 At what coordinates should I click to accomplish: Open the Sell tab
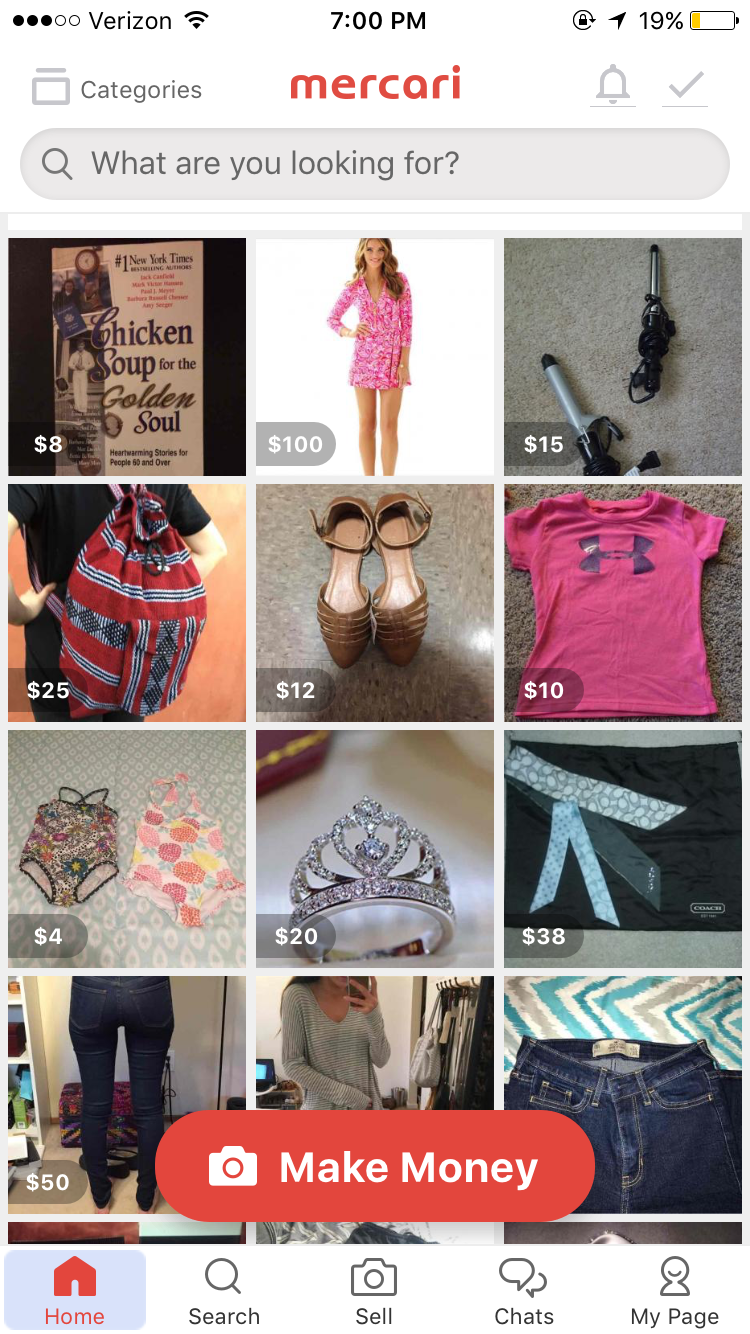[x=374, y=1291]
